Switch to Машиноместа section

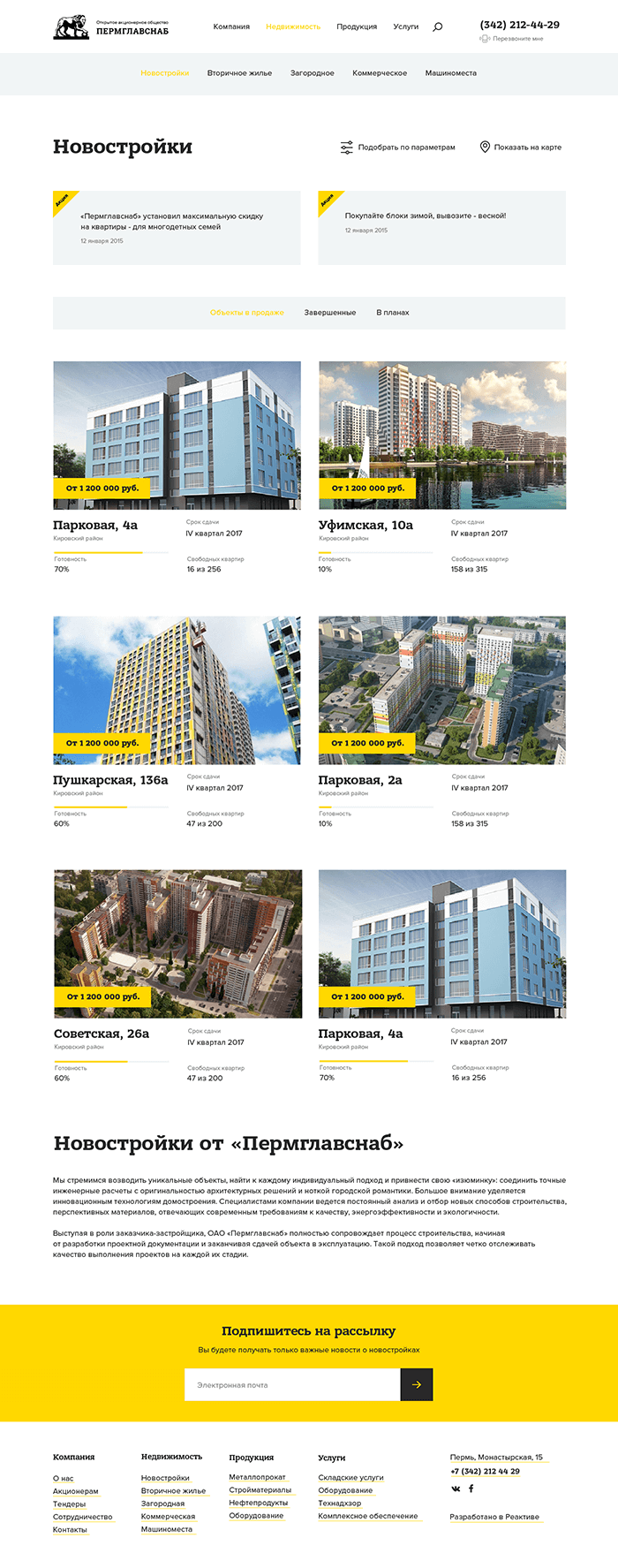click(450, 73)
